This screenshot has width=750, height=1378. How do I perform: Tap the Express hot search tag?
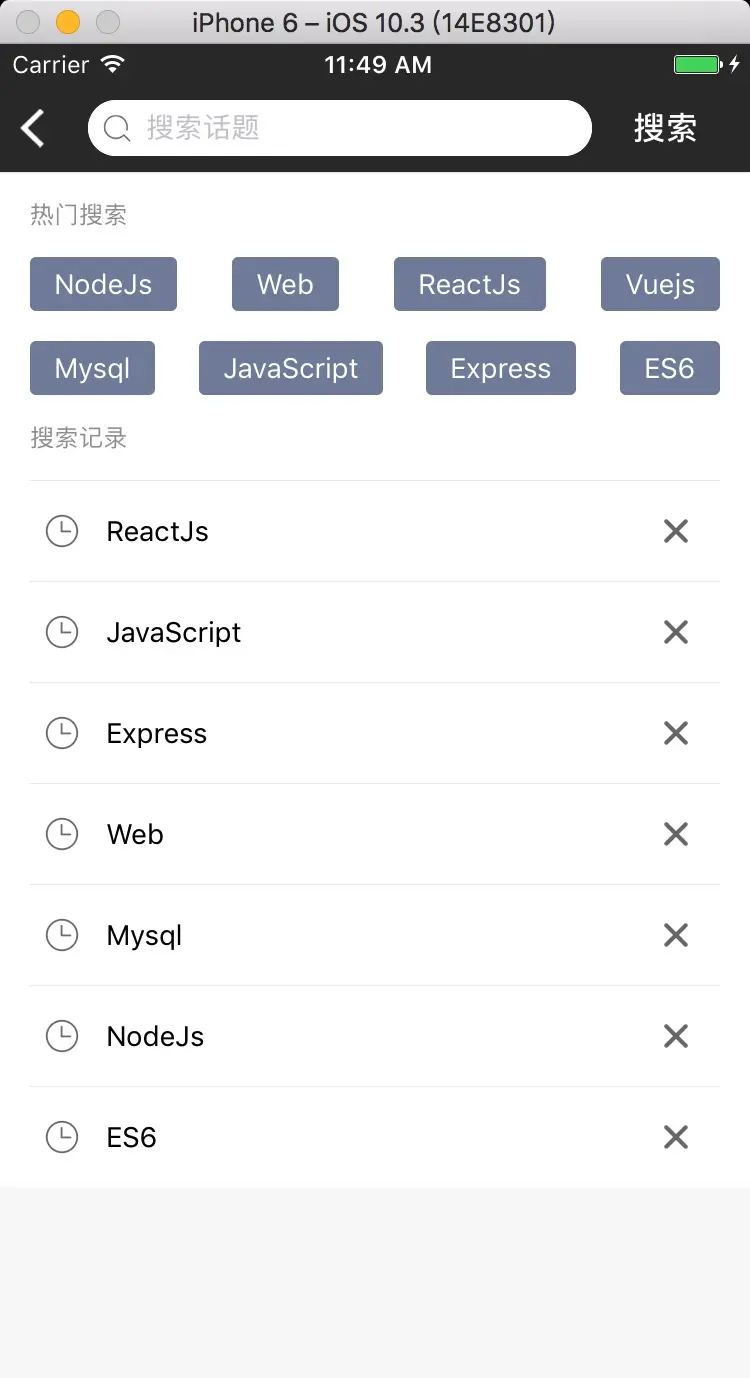click(500, 368)
